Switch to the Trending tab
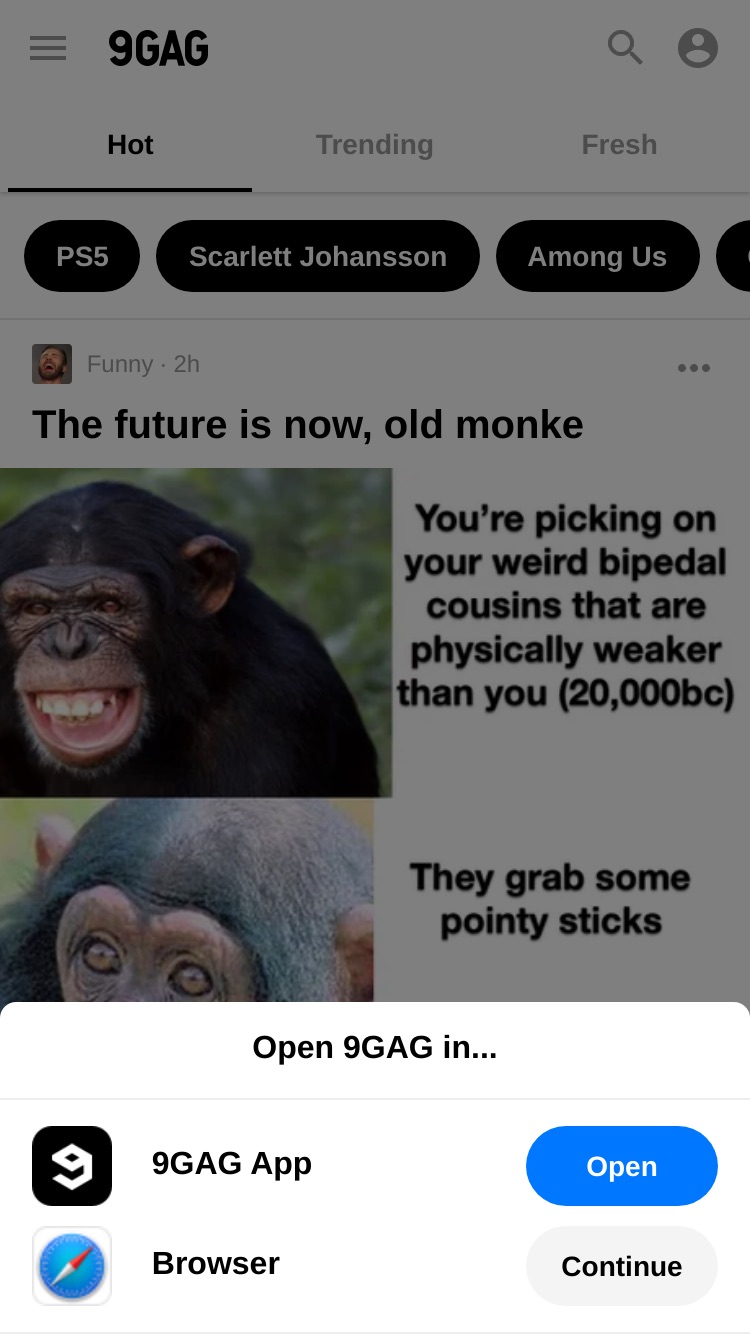 pyautogui.click(x=375, y=145)
